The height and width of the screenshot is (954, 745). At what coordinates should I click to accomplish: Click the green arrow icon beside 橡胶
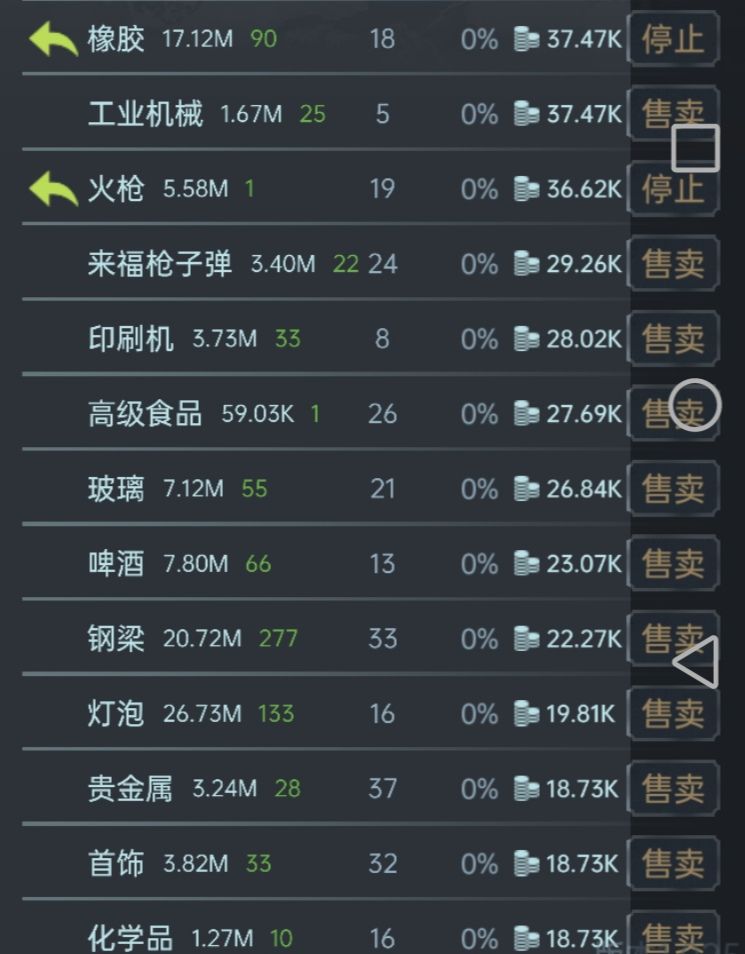tap(54, 40)
